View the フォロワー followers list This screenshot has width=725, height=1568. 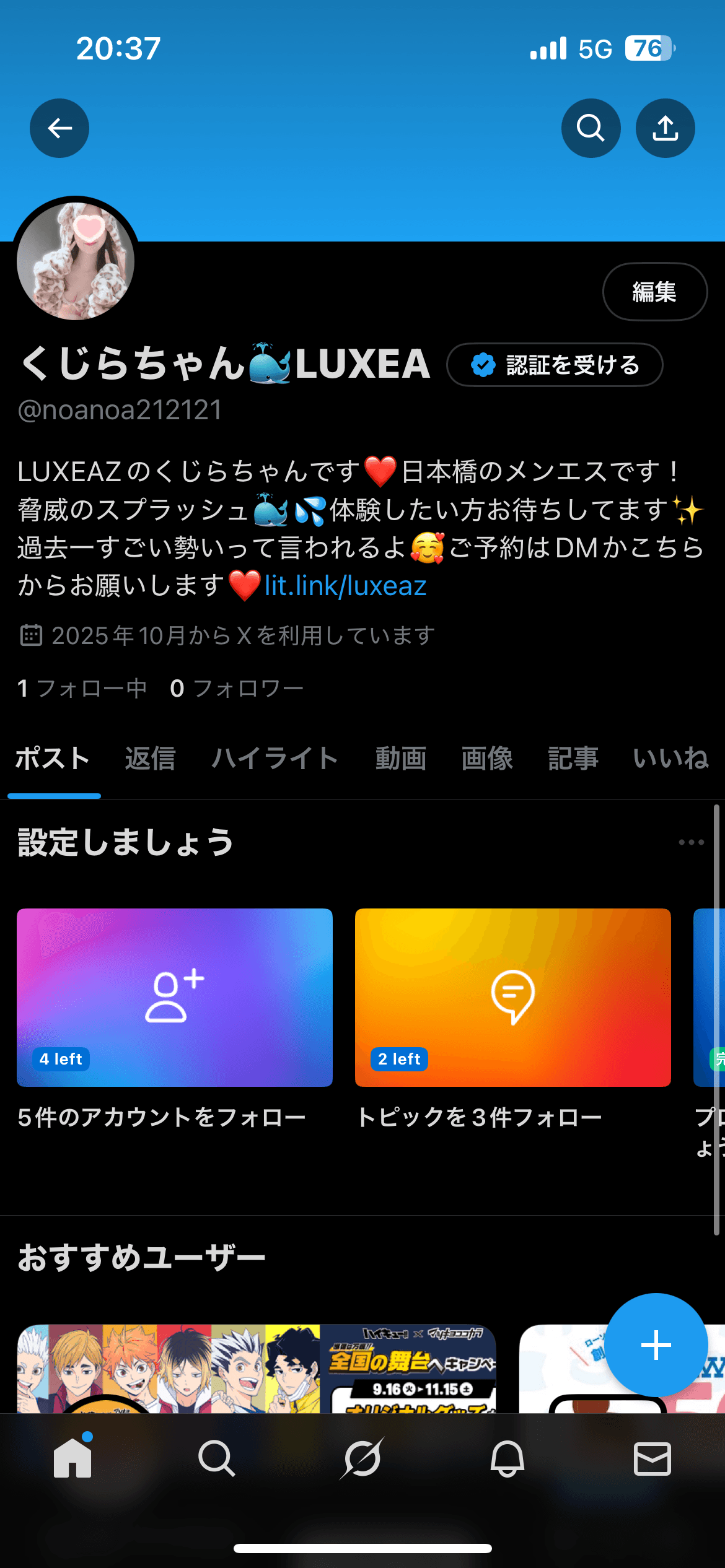click(237, 688)
